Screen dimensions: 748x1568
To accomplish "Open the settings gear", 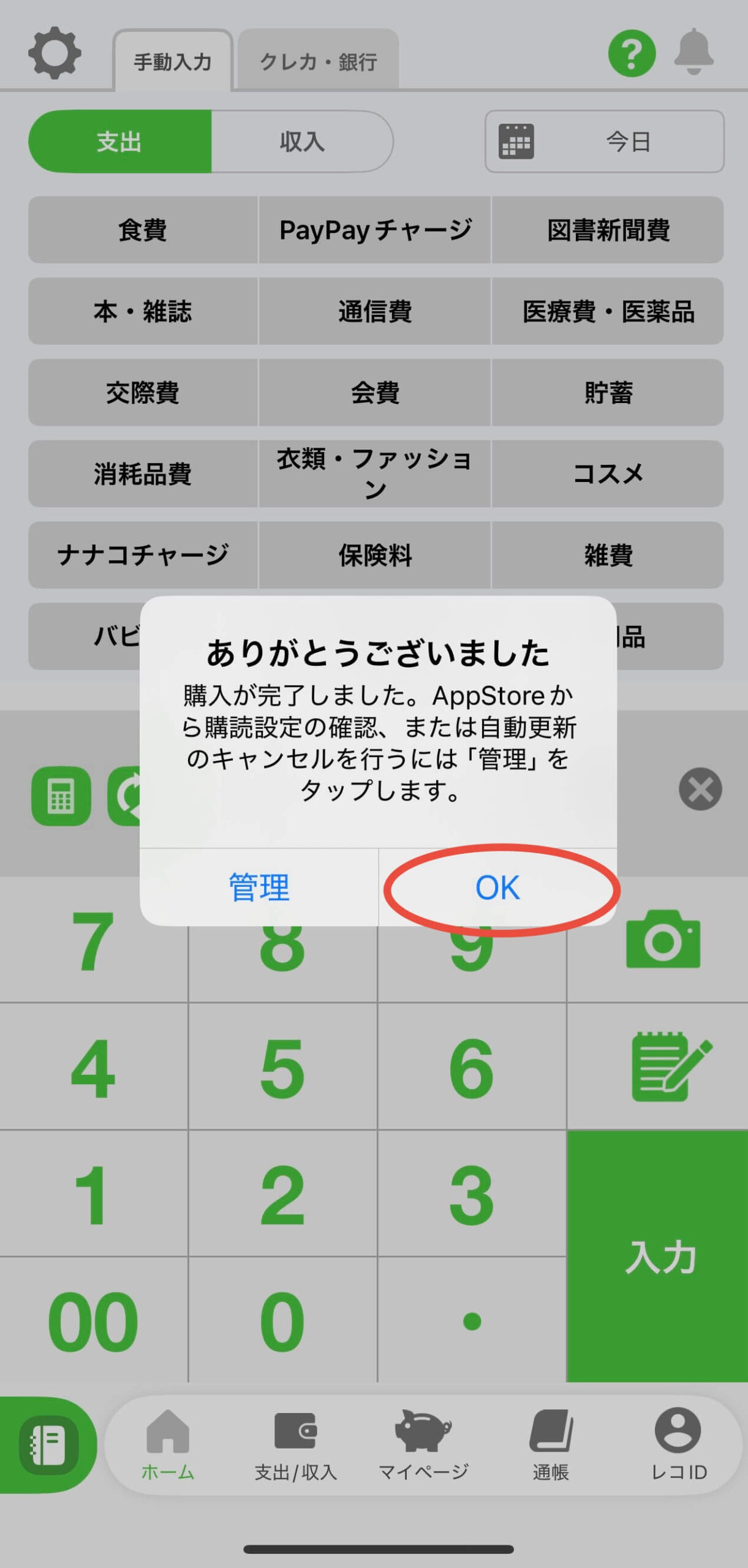I will click(55, 53).
